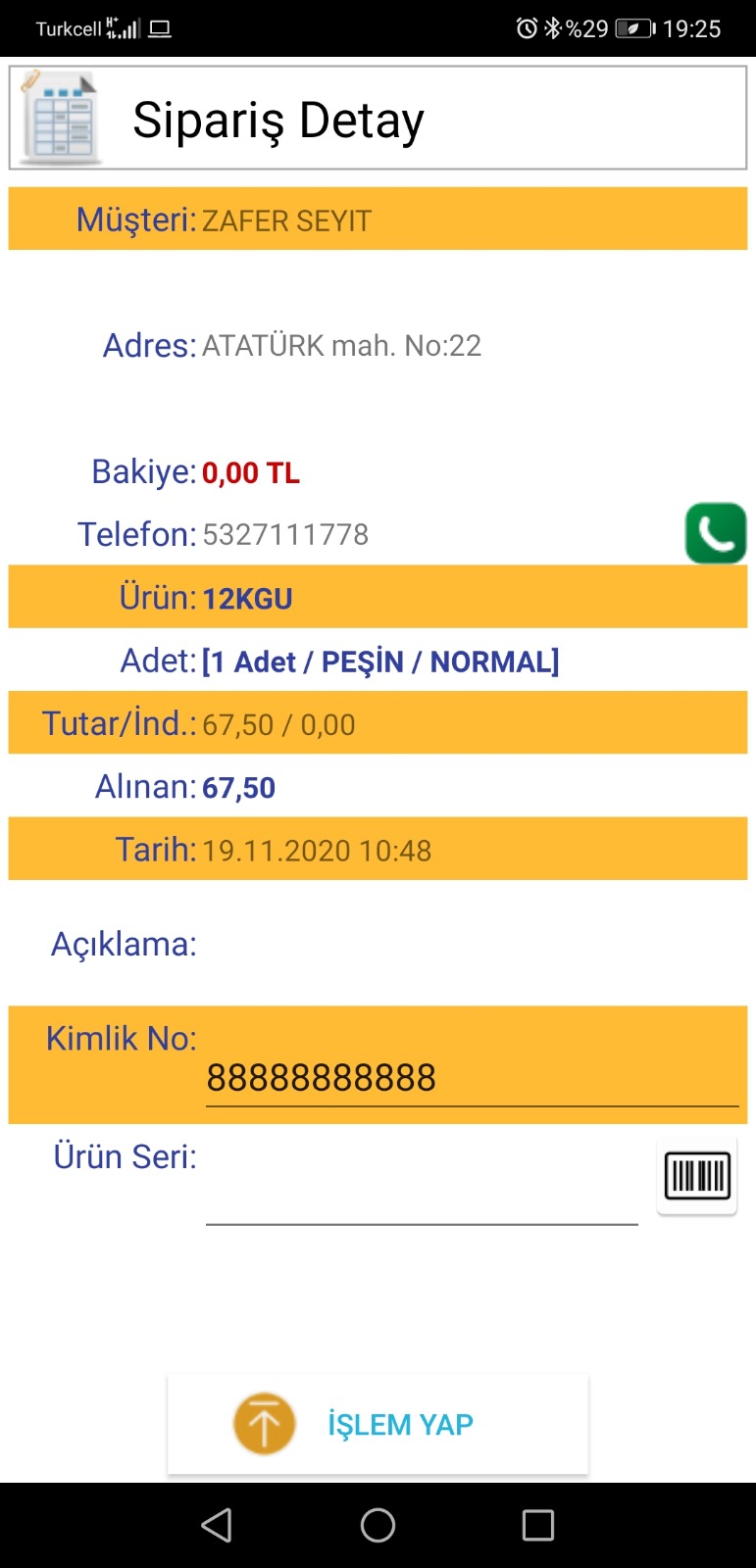Go back using system navigation
756x1568 pixels.
(x=217, y=1525)
